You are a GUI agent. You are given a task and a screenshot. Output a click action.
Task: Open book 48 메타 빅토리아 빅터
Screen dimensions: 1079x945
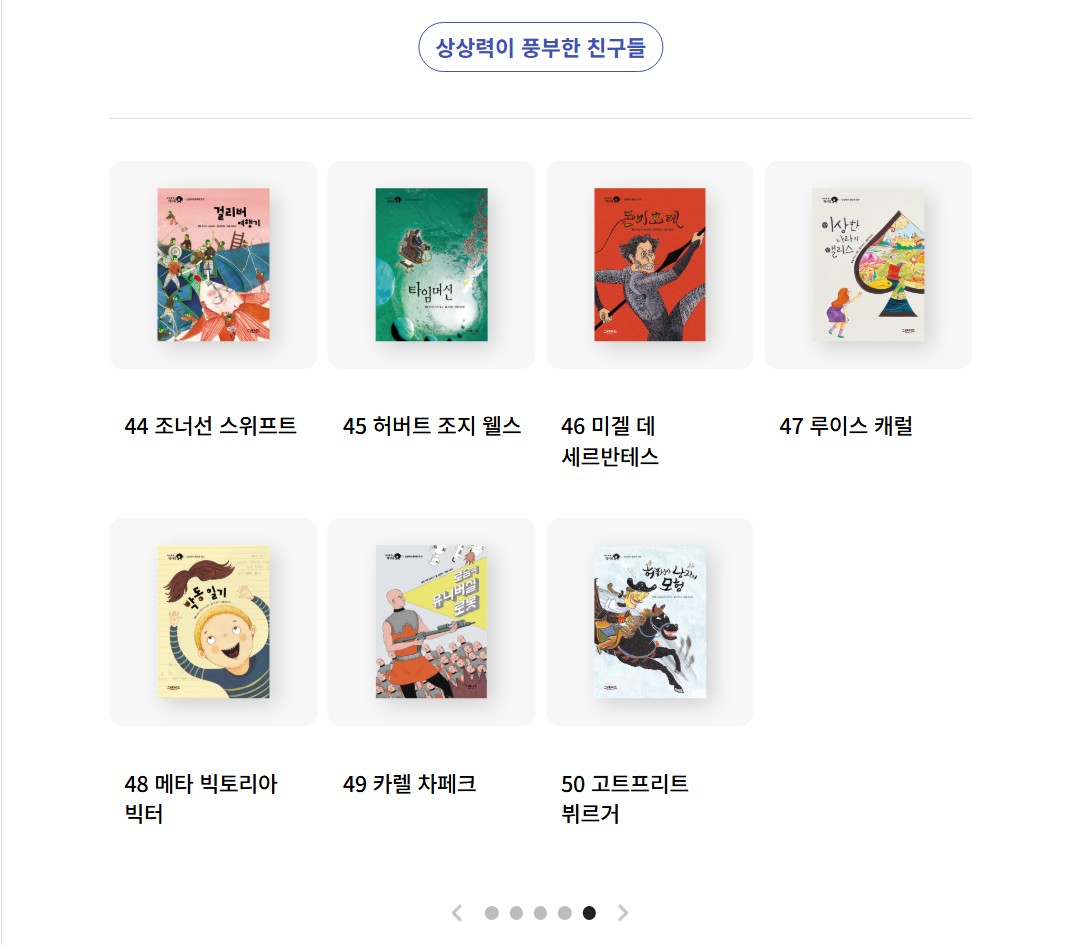pos(213,621)
